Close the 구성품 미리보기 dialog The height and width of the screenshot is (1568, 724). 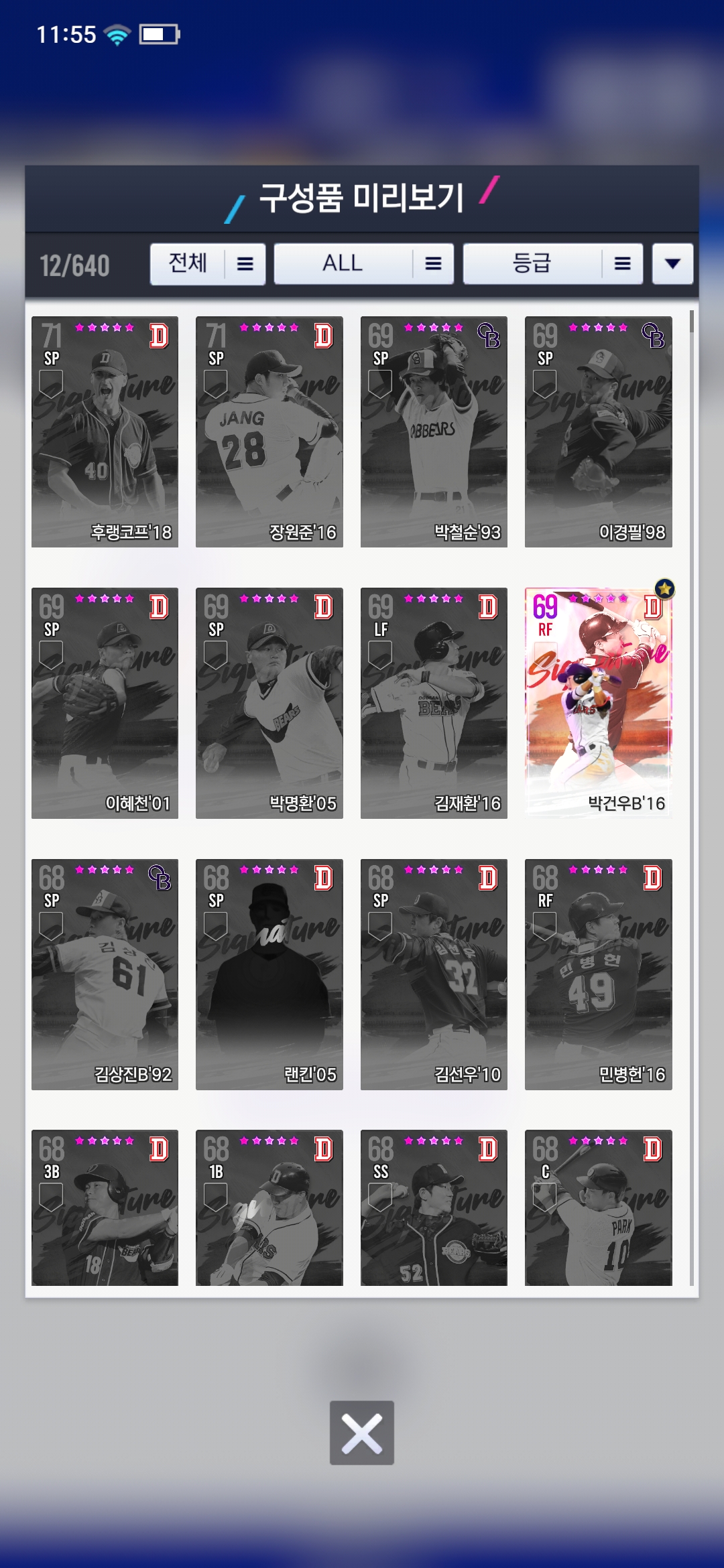(361, 1433)
